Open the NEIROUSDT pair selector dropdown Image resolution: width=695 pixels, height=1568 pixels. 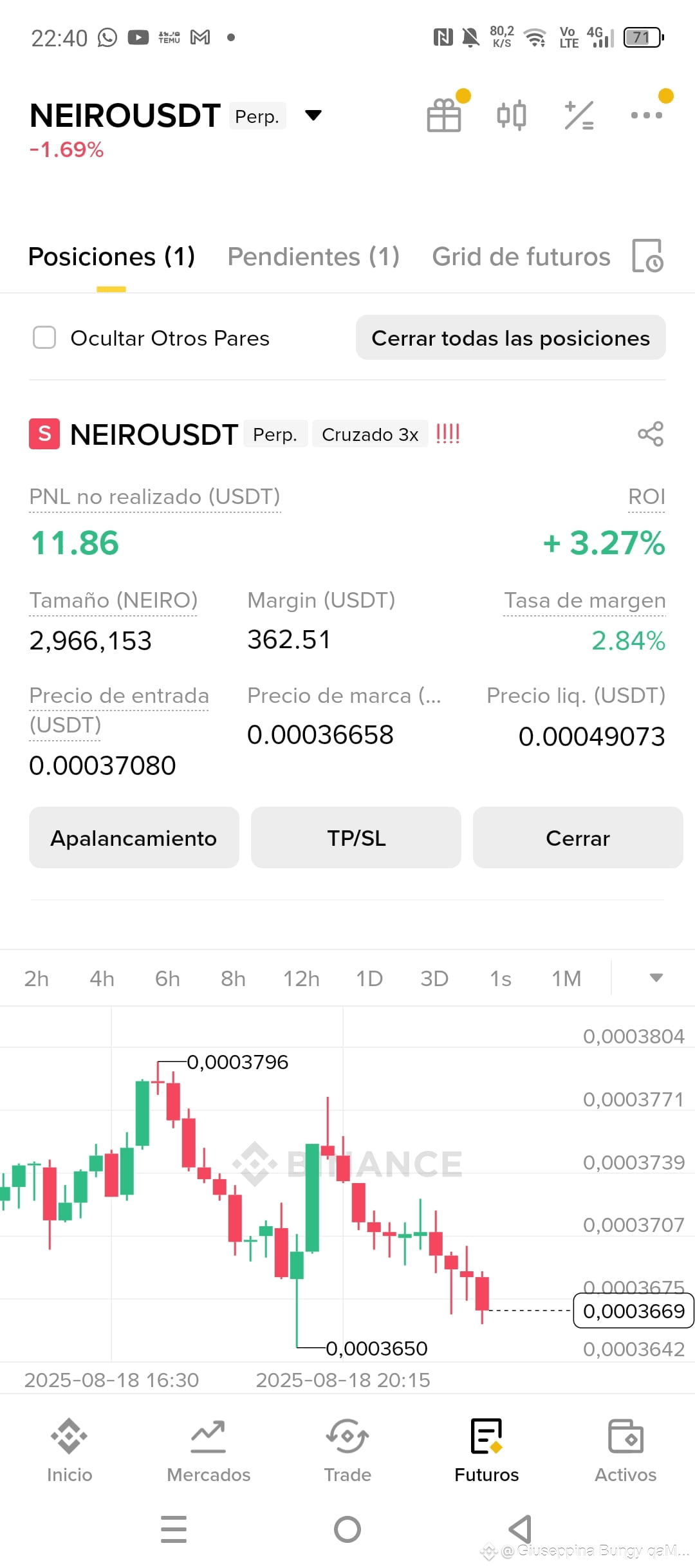tap(313, 116)
